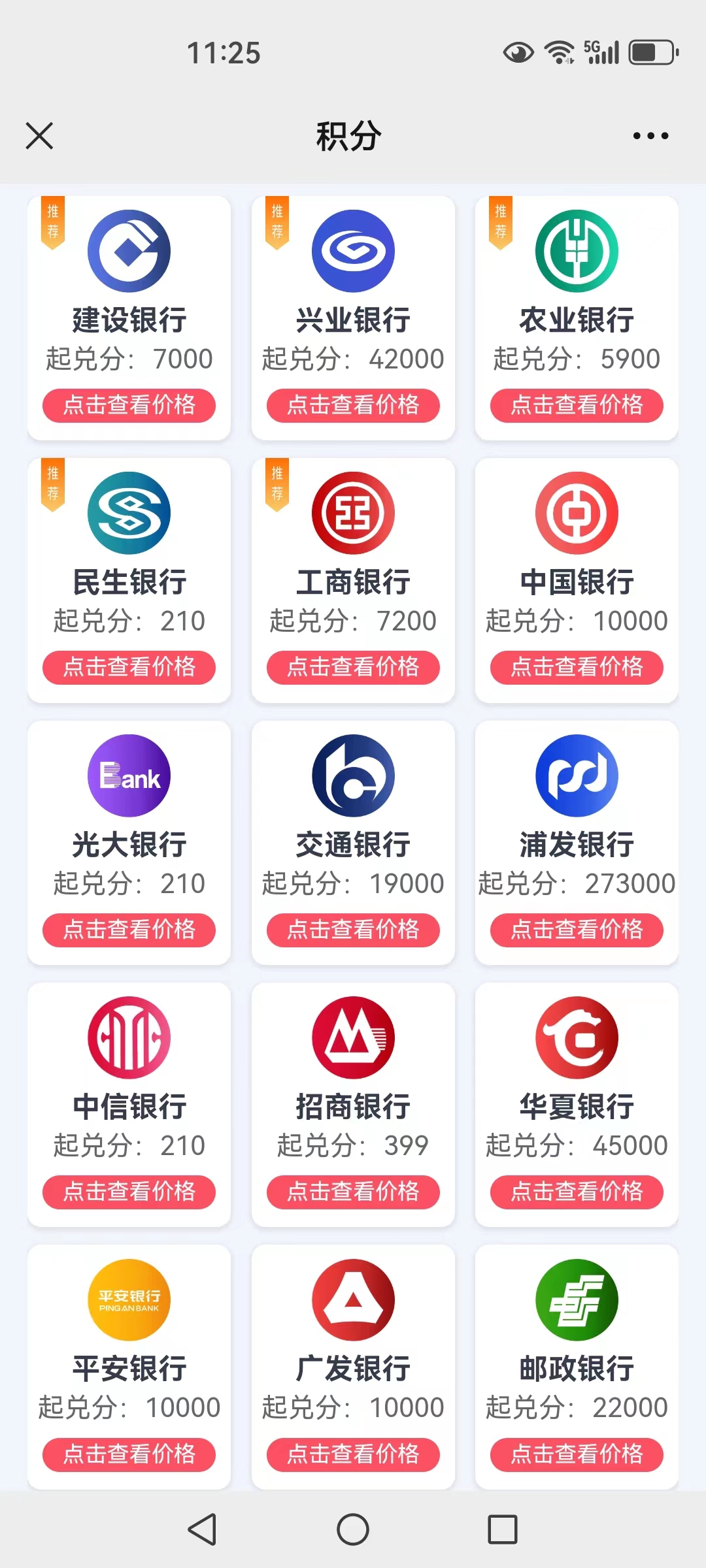Tap 点击查看价格 for 中信银行

point(129,1192)
